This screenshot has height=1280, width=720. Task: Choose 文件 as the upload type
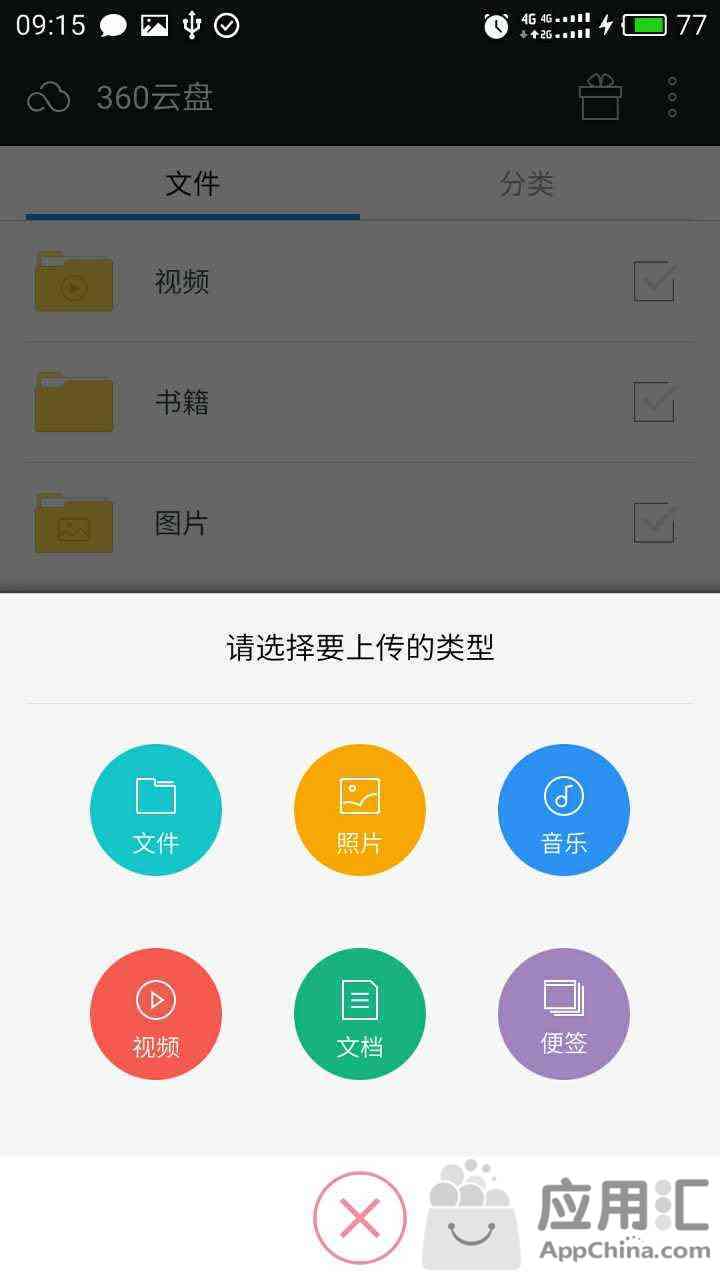point(156,810)
